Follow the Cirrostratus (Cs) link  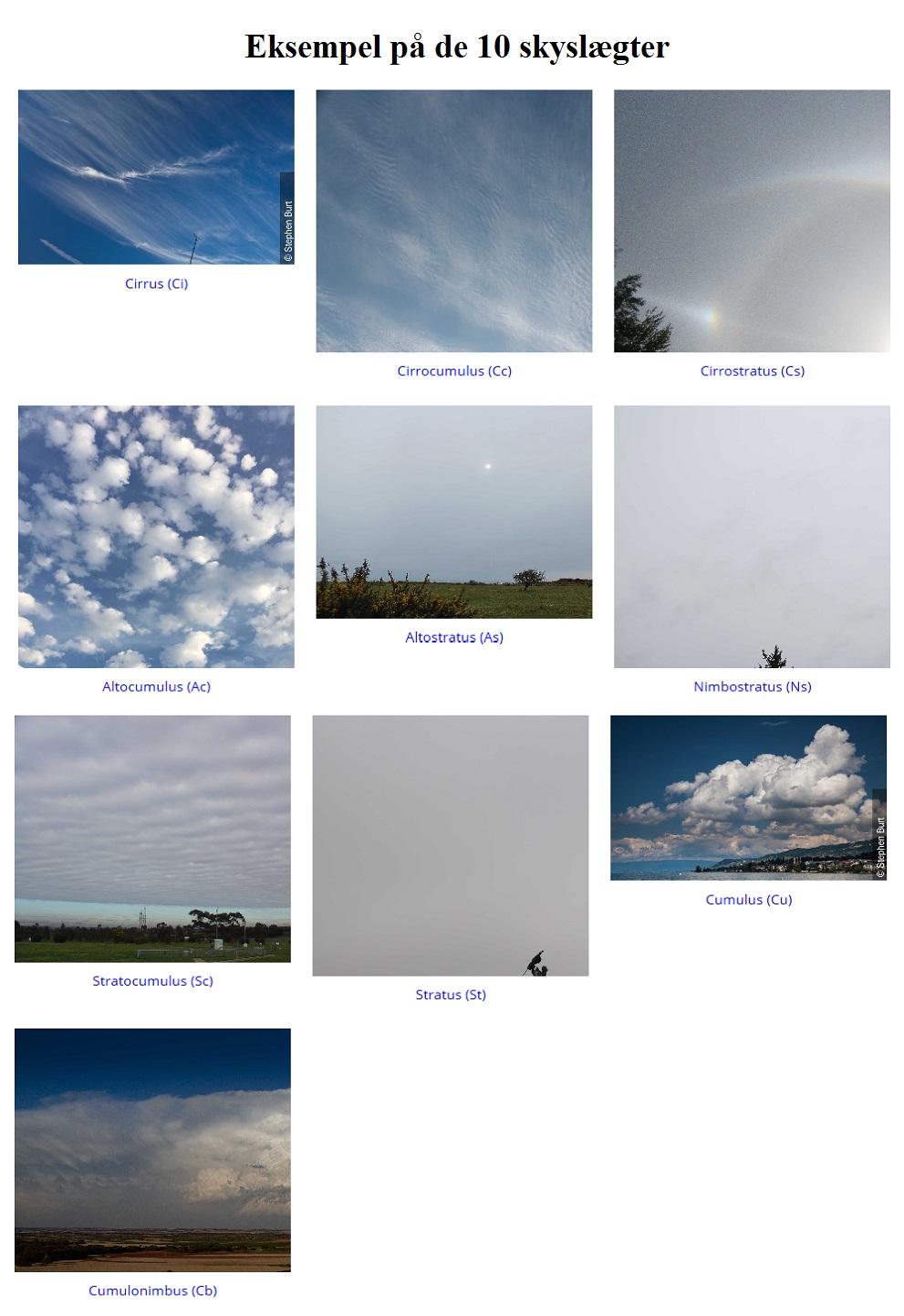coord(752,371)
